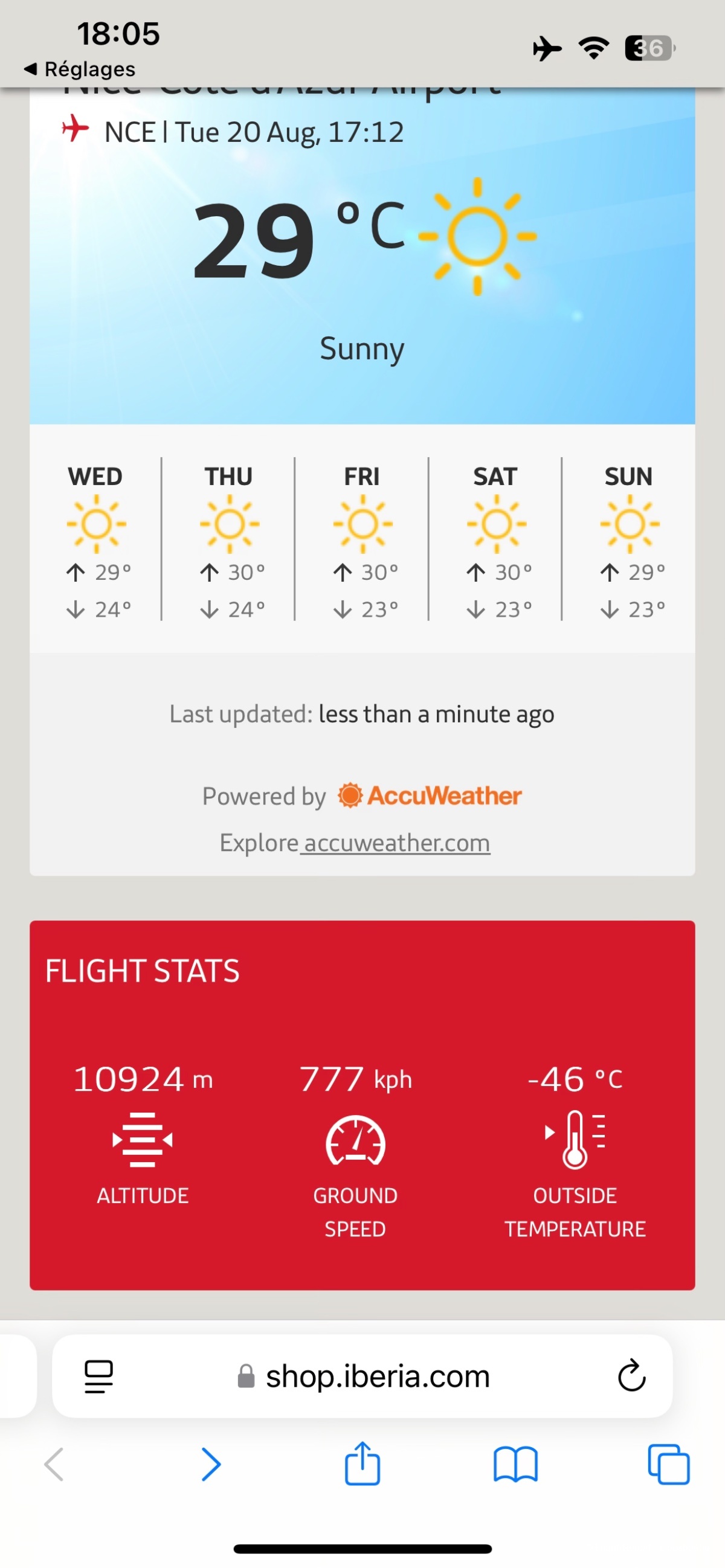Go forward to the next page
The width and height of the screenshot is (725, 1568).
[x=211, y=1464]
